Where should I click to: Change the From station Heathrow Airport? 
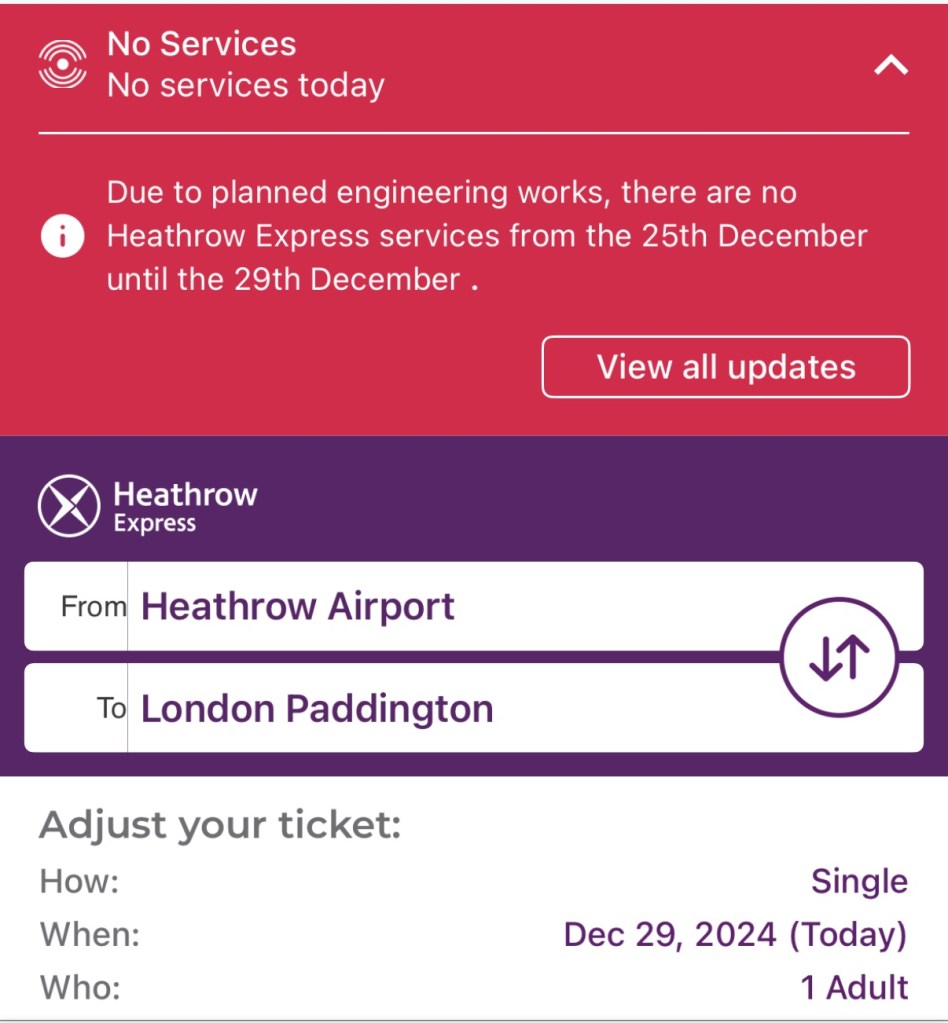click(x=400, y=606)
